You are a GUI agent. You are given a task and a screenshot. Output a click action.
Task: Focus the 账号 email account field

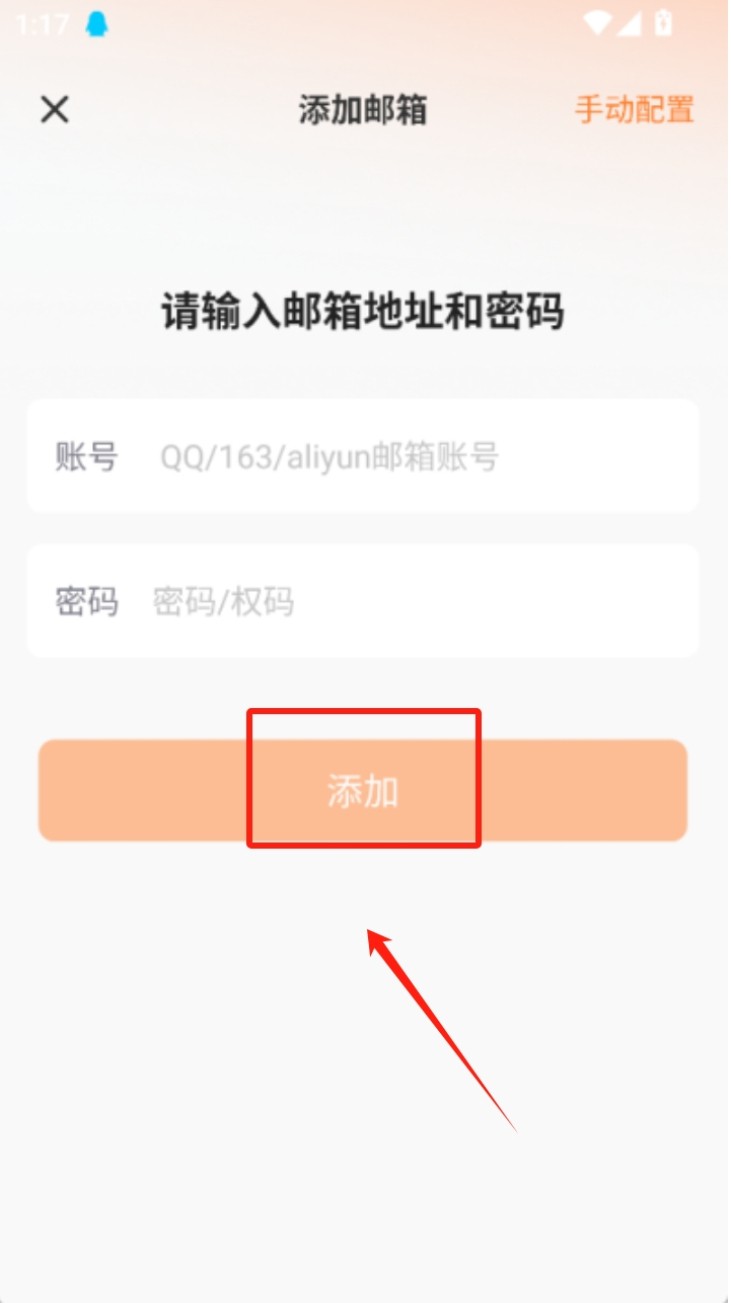click(x=362, y=457)
